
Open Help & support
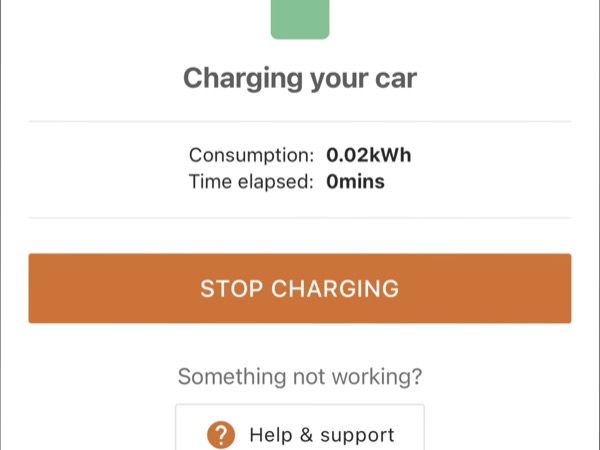coord(300,427)
